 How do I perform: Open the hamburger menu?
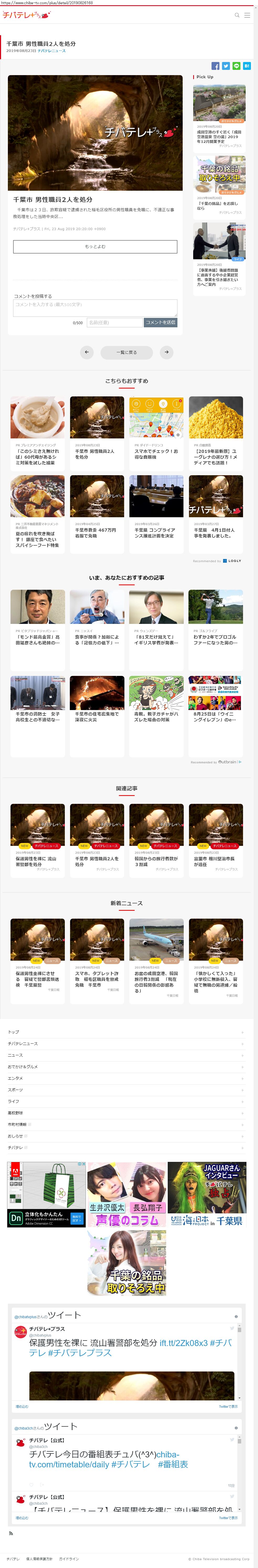pos(247,15)
